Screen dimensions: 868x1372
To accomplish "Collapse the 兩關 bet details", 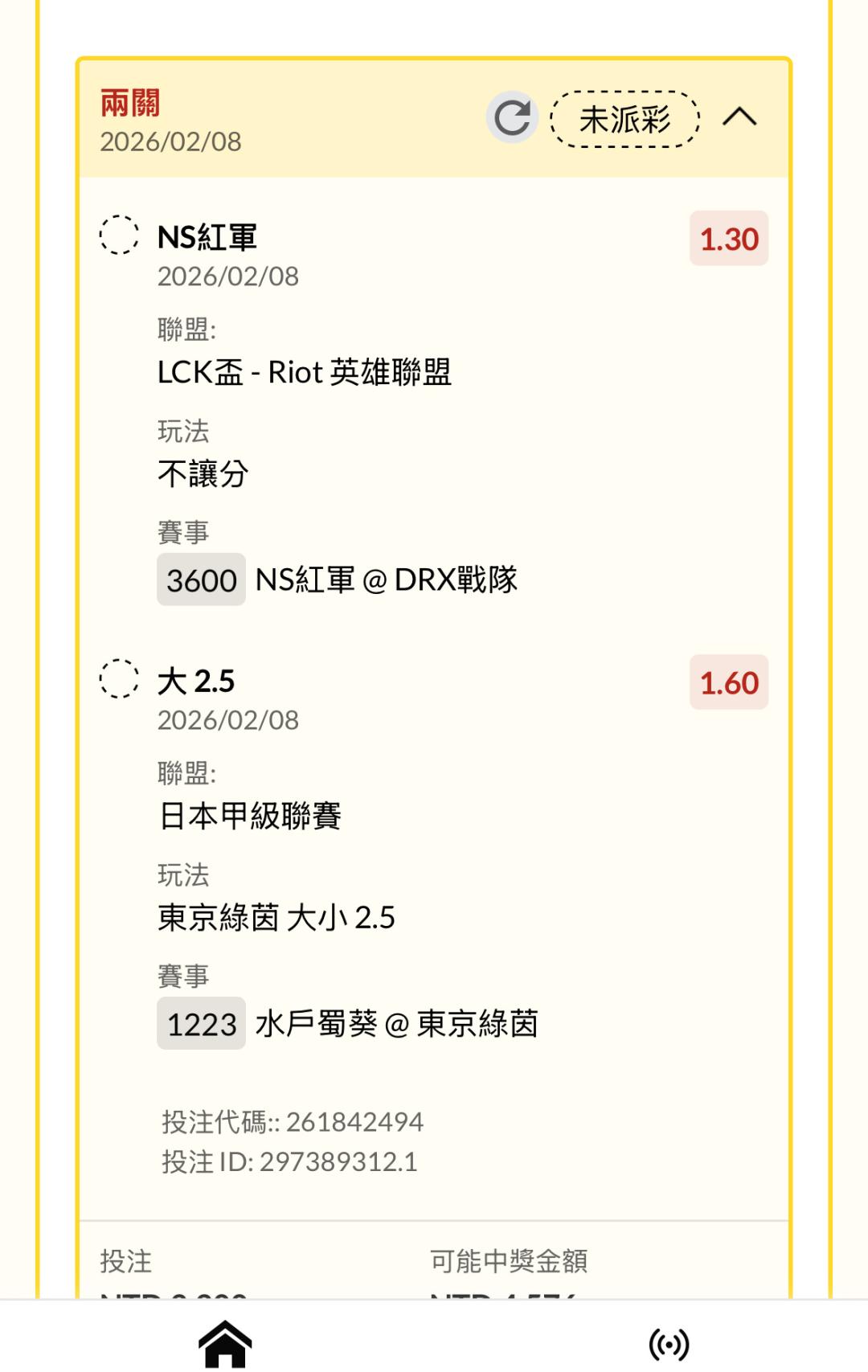I will pyautogui.click(x=739, y=118).
